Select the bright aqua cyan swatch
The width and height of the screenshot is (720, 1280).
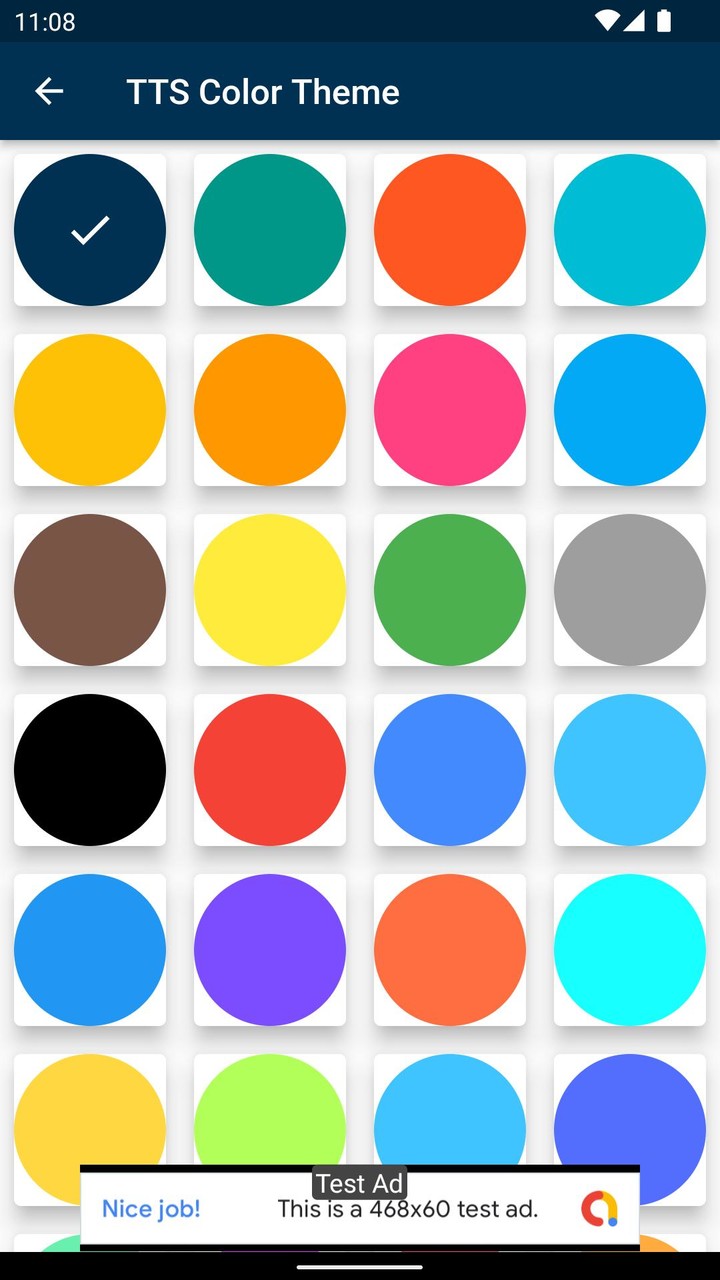point(630,950)
